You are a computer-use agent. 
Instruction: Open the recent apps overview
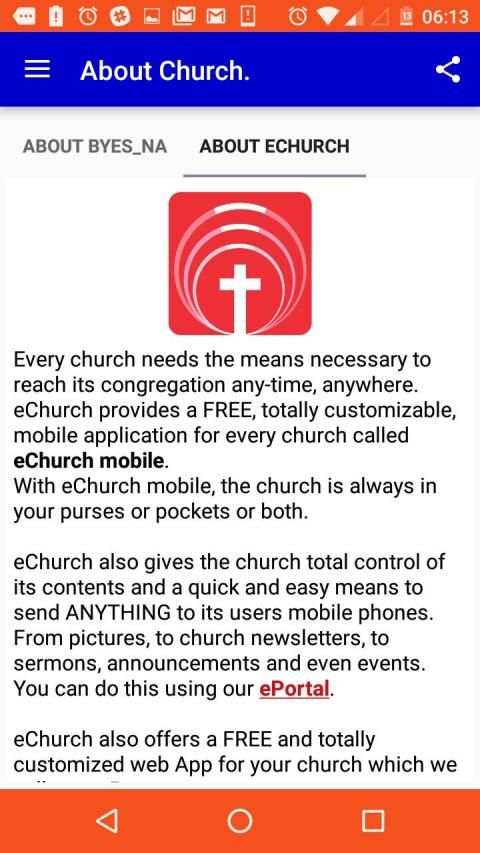(373, 820)
